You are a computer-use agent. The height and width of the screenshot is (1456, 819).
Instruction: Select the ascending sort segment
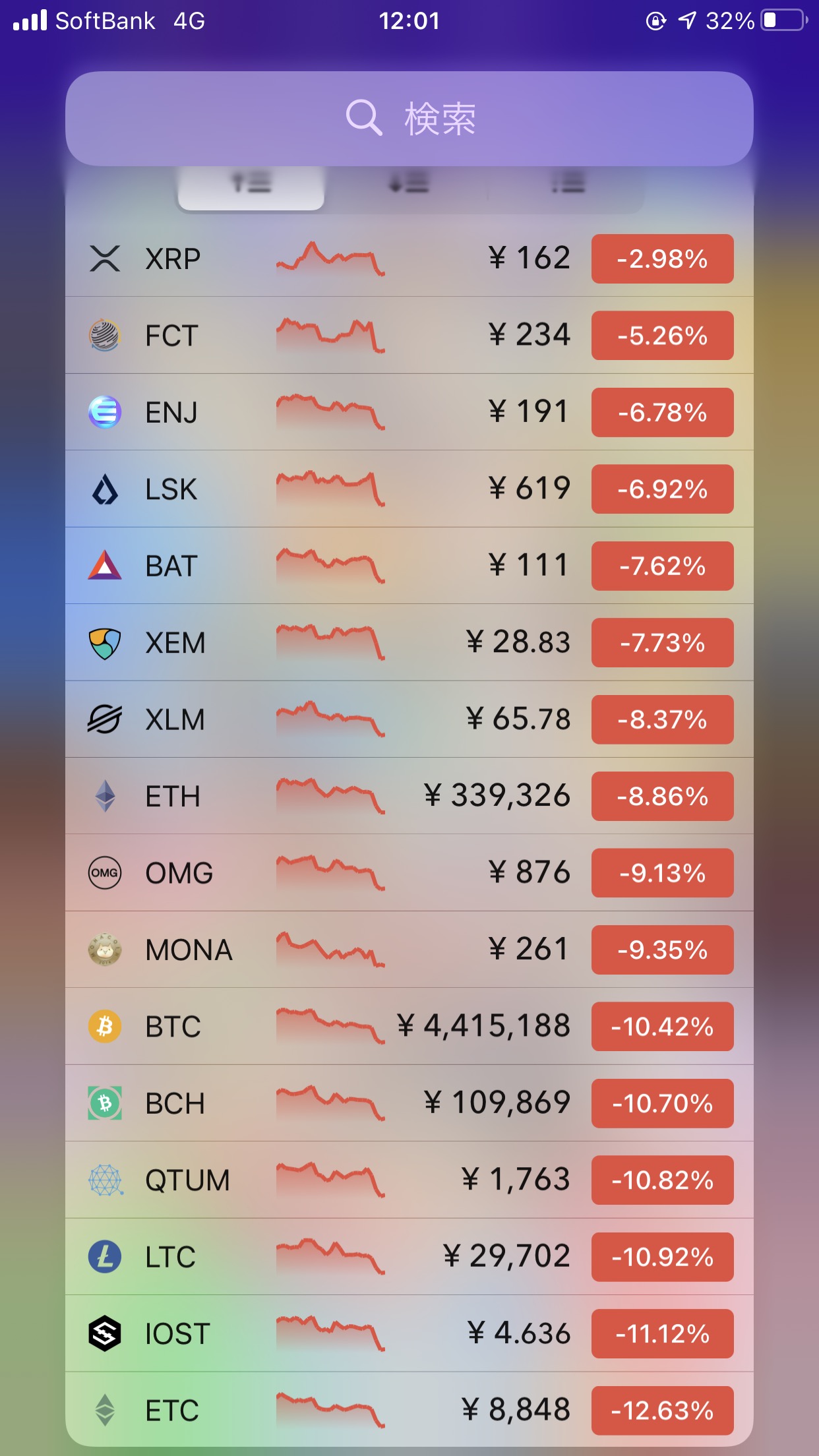(251, 183)
